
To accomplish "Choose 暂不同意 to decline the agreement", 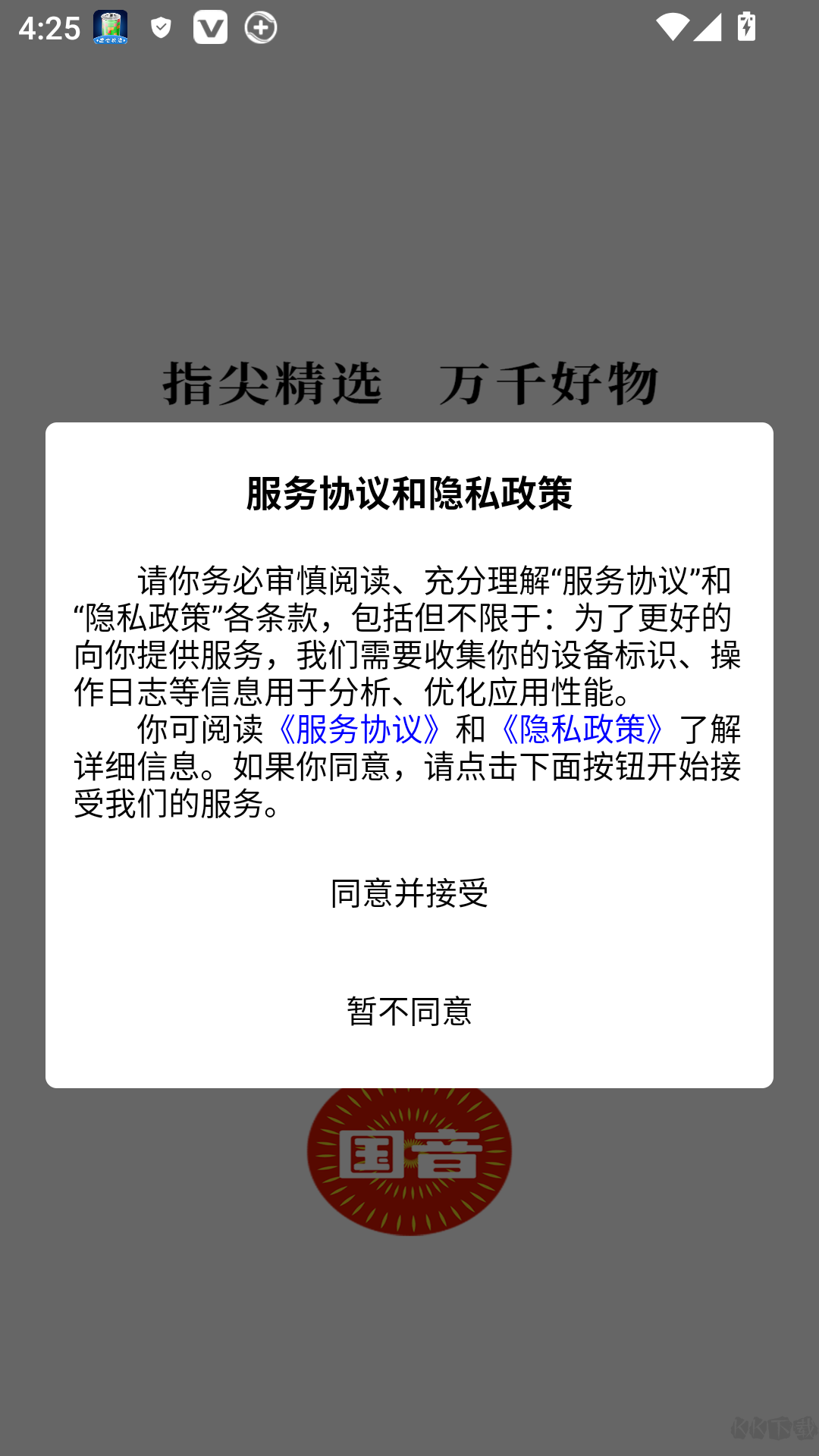I will [409, 1012].
